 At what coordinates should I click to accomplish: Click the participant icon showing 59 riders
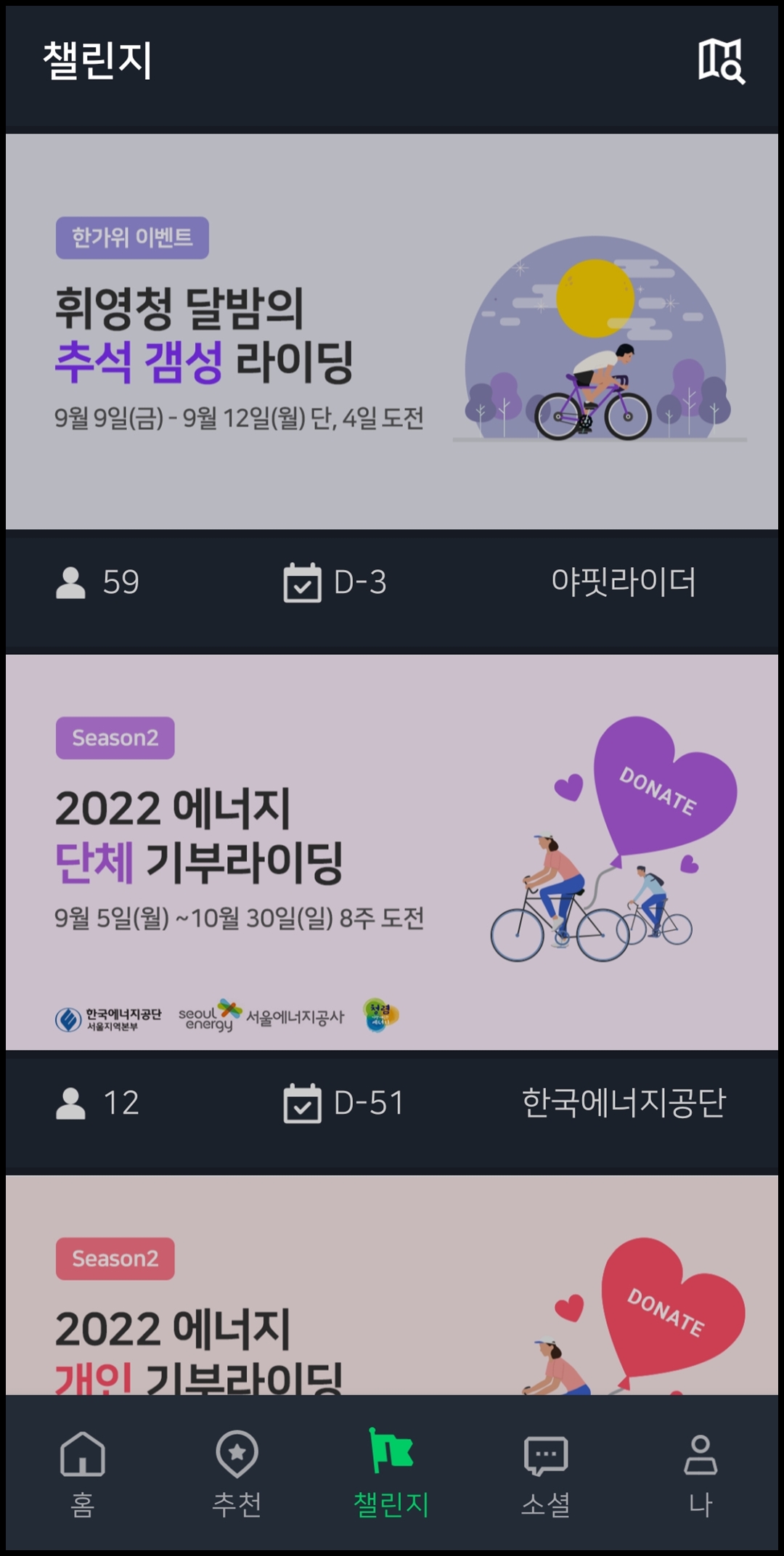click(70, 581)
